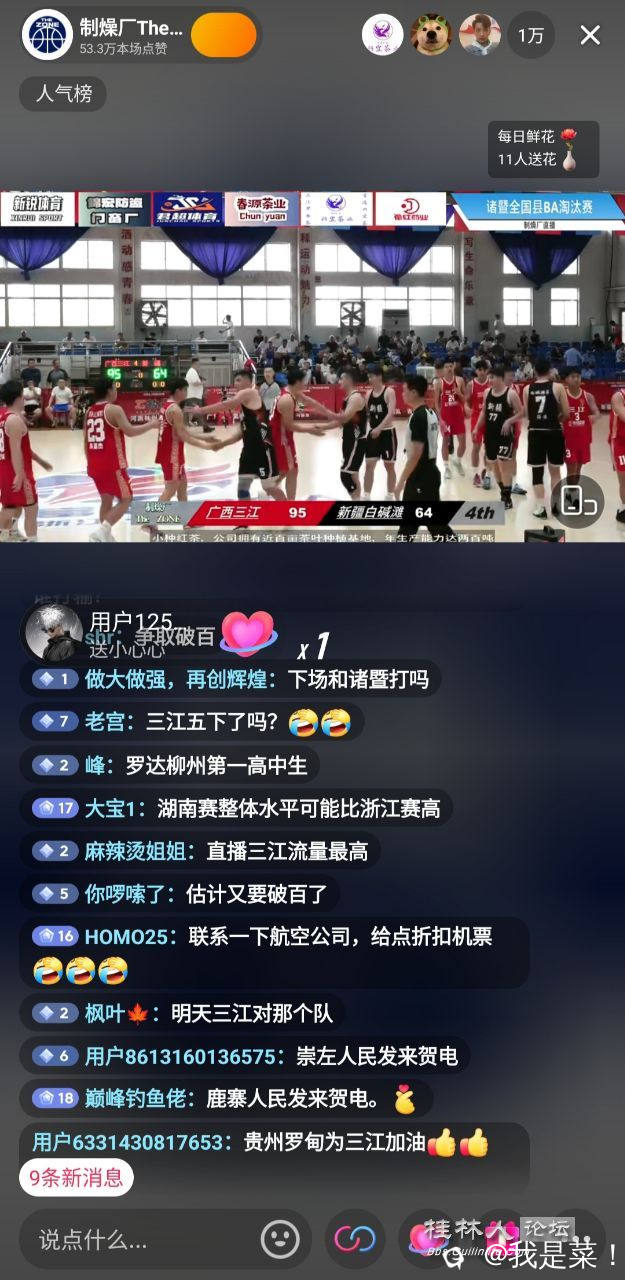Jump to the 9条新消息 new messages
Image resolution: width=625 pixels, height=1280 pixels.
coord(76,1177)
